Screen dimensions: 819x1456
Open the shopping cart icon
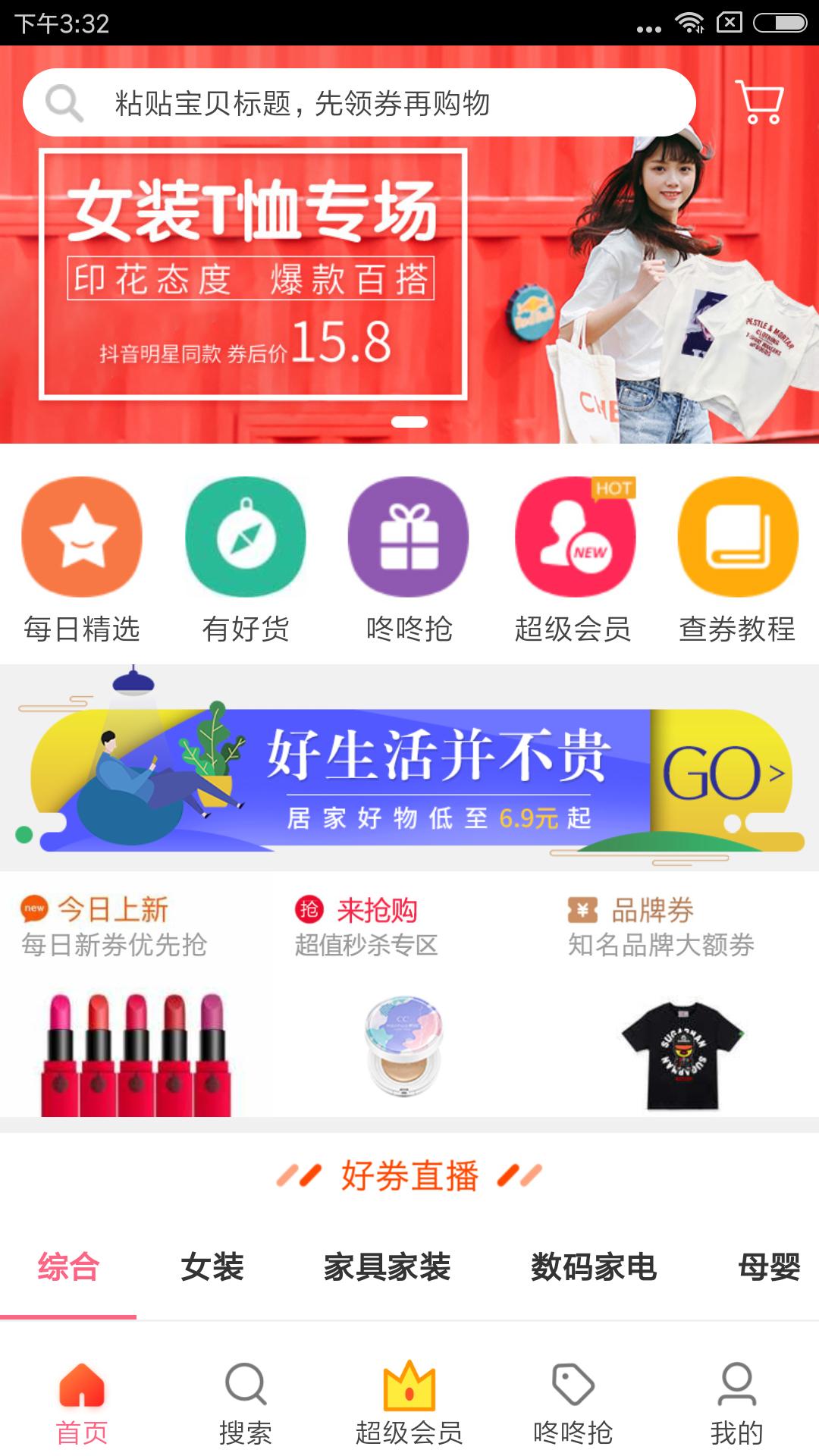(x=760, y=103)
